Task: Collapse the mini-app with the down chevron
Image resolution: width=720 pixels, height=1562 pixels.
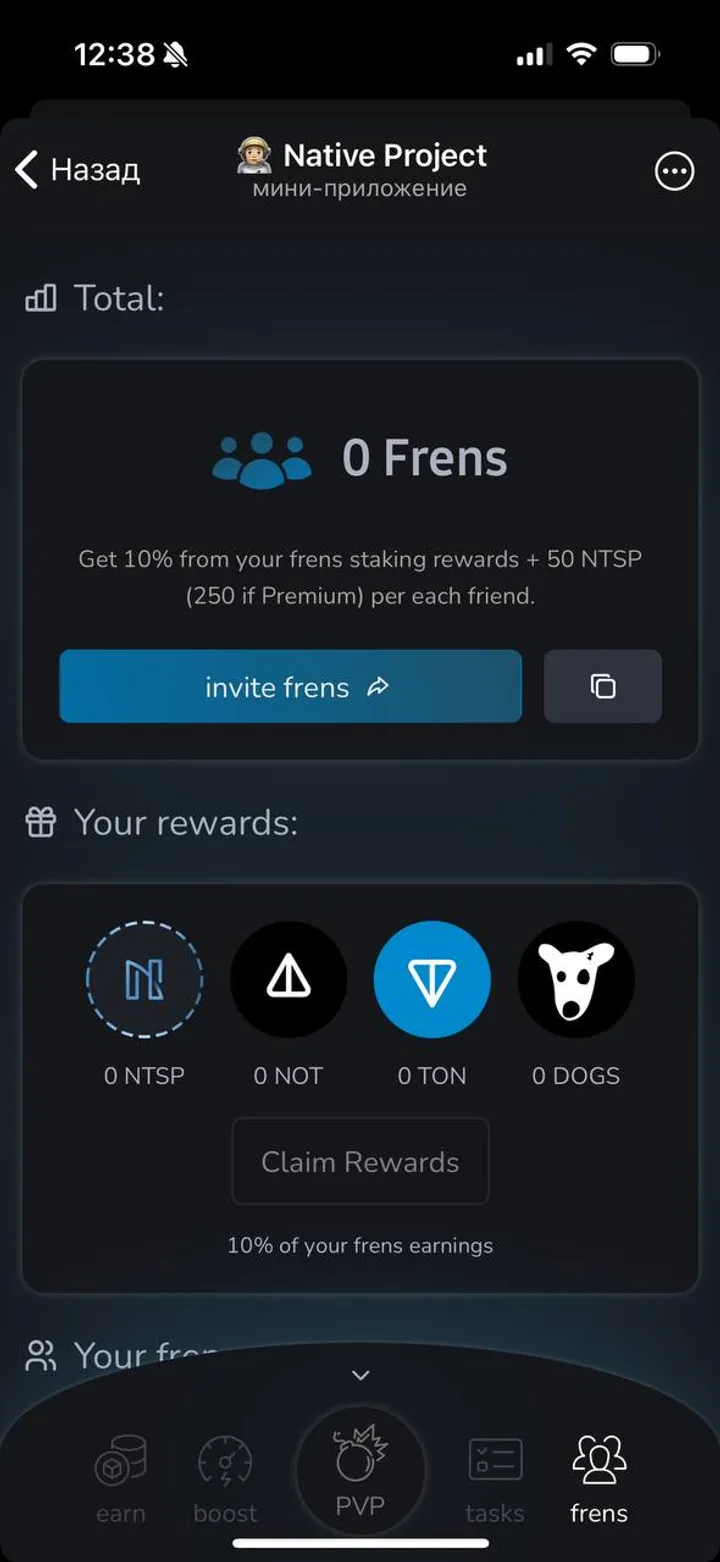Action: coord(360,1374)
